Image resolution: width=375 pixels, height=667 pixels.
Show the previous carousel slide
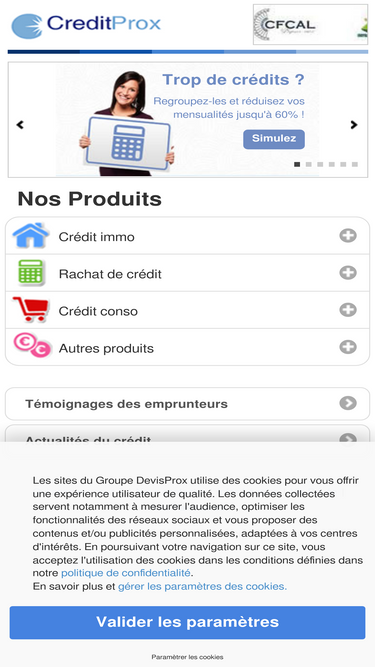20,125
